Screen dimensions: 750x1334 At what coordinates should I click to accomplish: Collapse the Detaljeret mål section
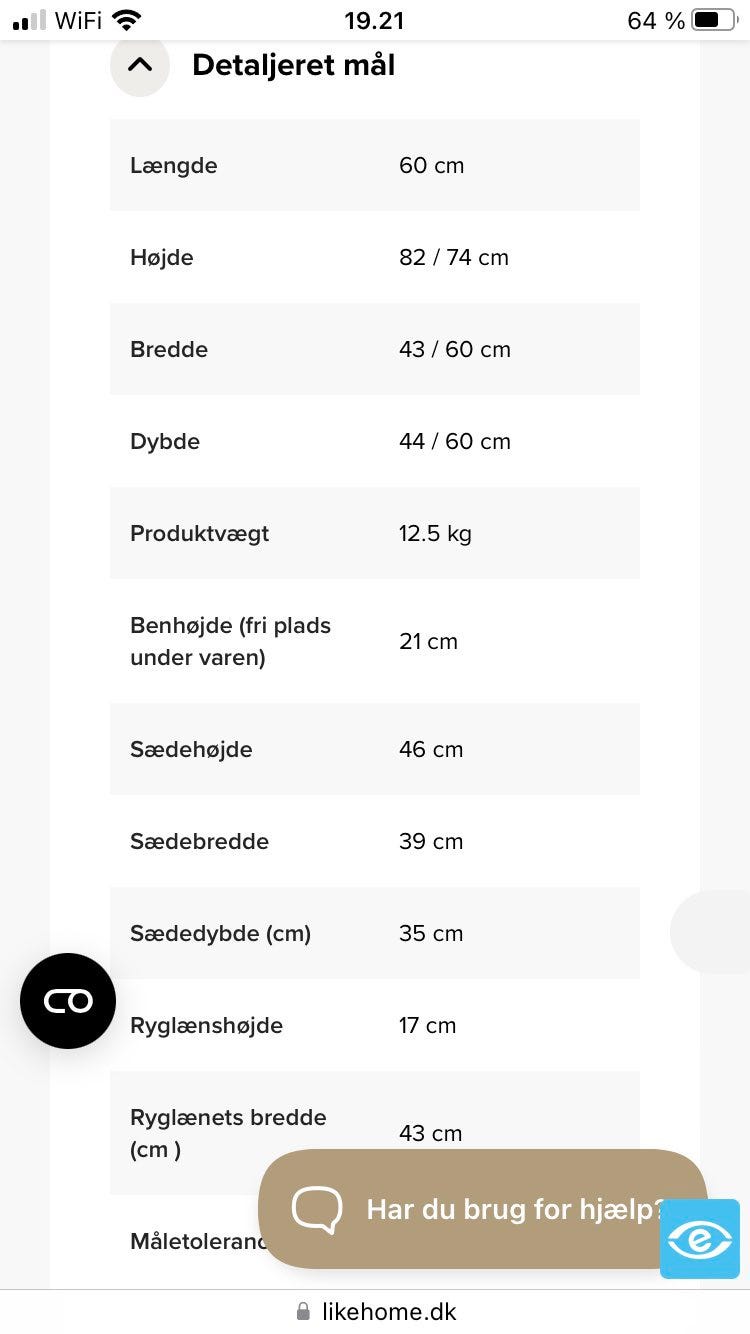tap(140, 65)
